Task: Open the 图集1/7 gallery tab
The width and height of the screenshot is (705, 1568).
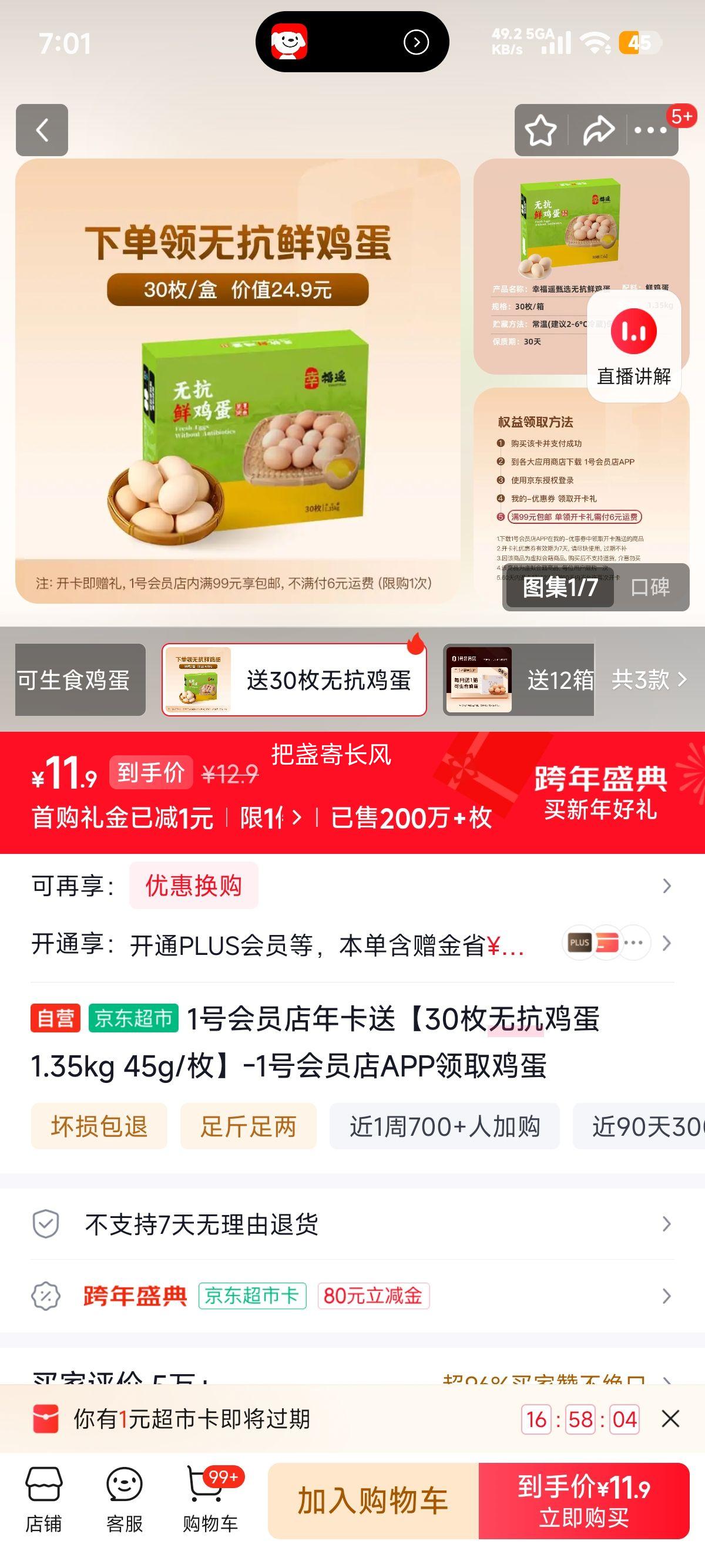Action: (x=560, y=587)
